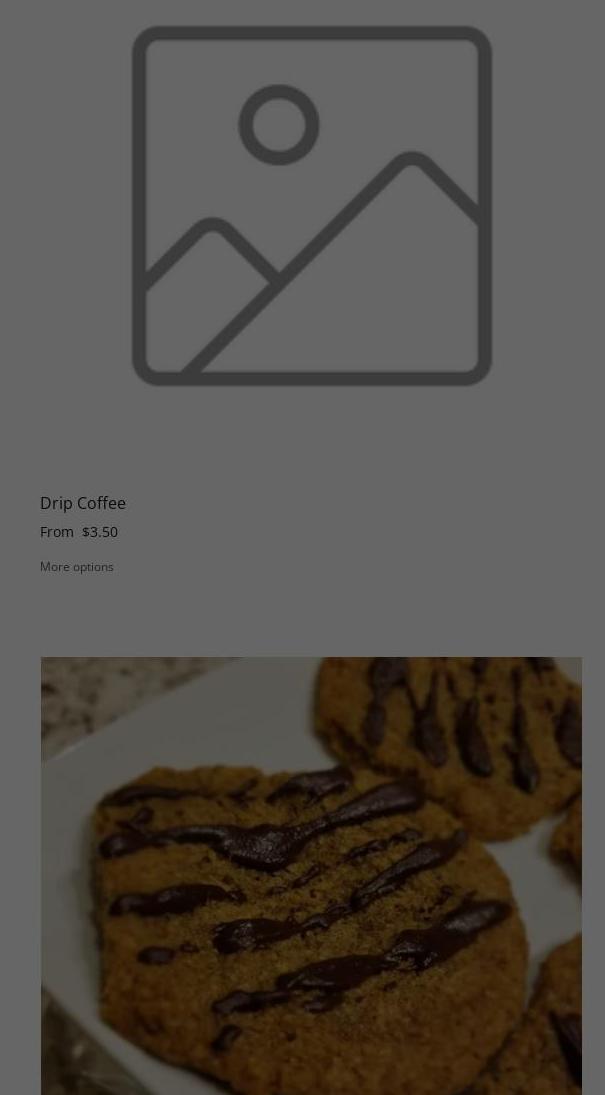The width and height of the screenshot is (605, 1095).
Task: Open the chocolate drizzled cookie product
Action: [x=311, y=875]
